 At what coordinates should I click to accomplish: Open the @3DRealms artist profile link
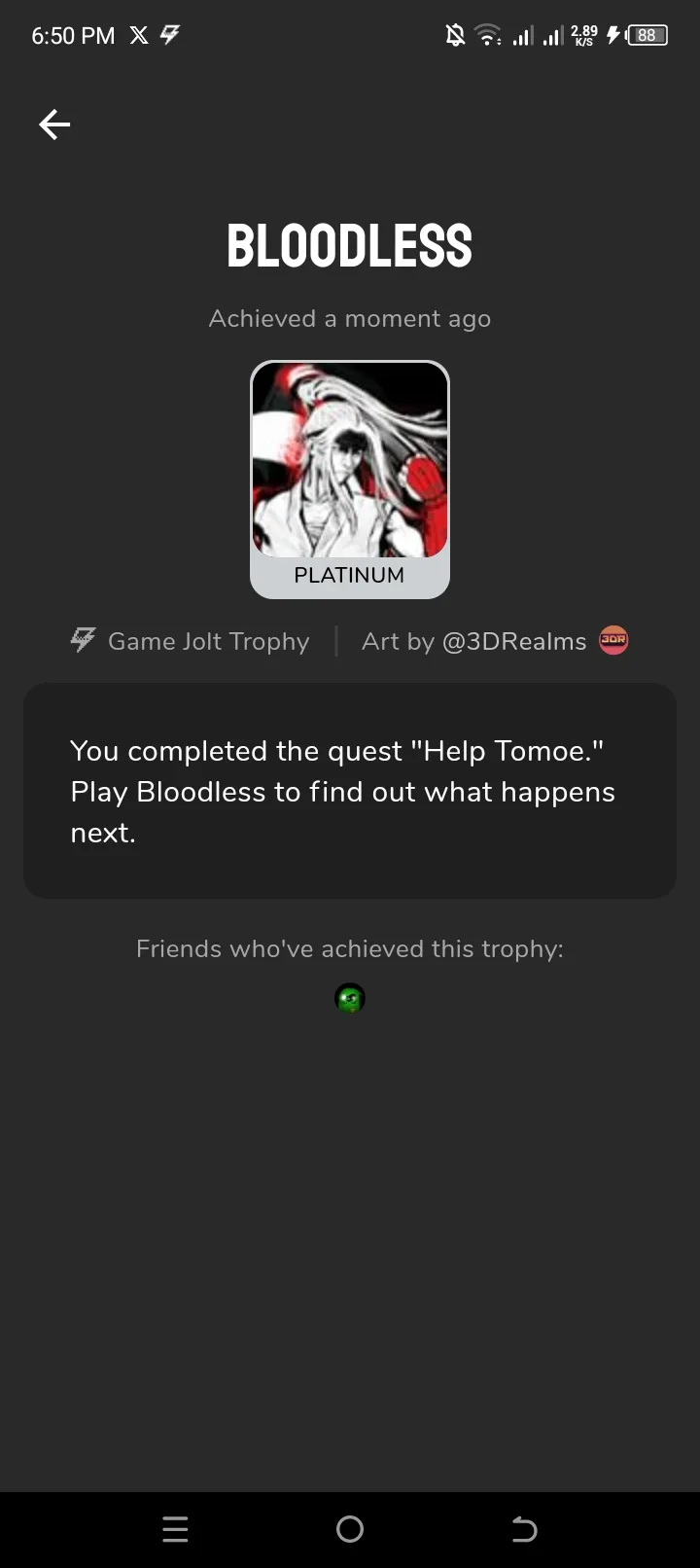click(x=514, y=641)
